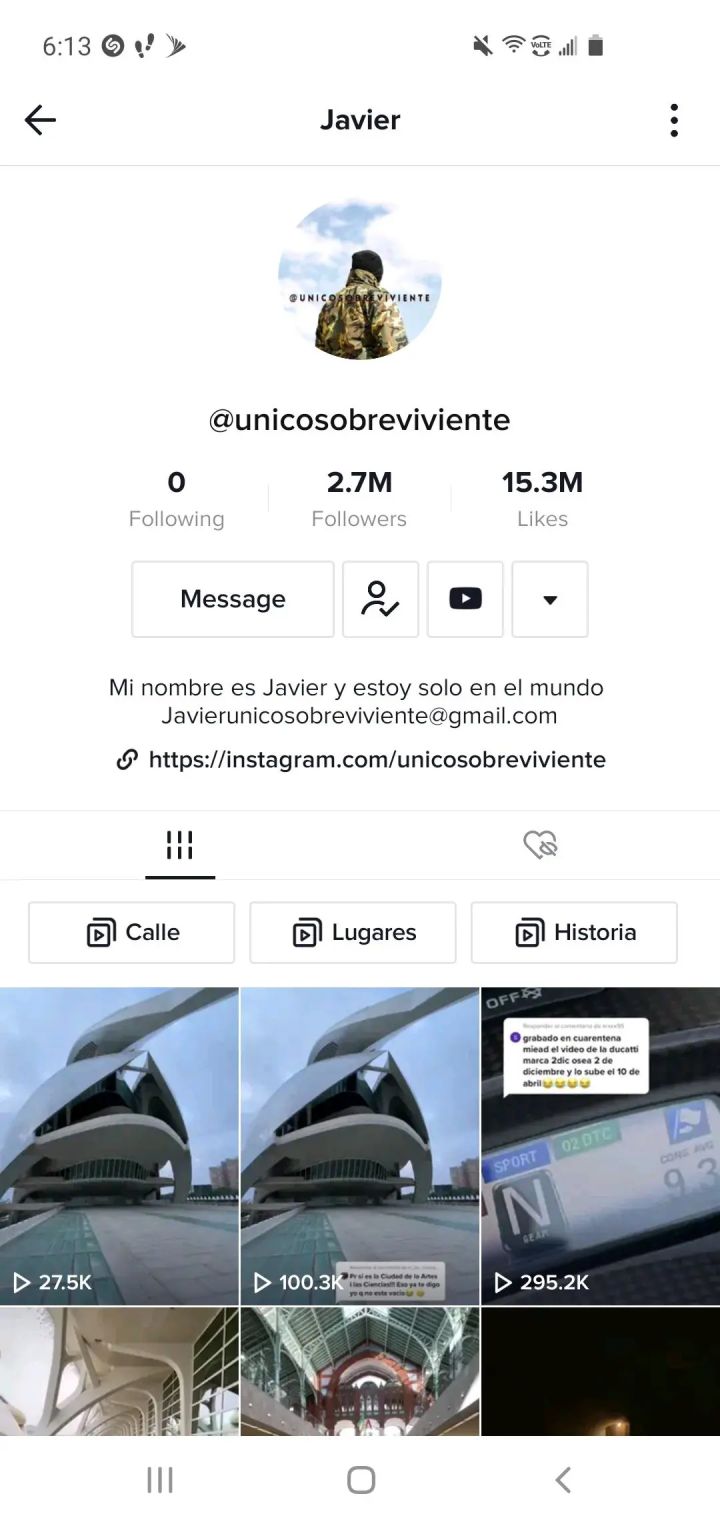Play the video with 295.2K views

coord(600,1145)
